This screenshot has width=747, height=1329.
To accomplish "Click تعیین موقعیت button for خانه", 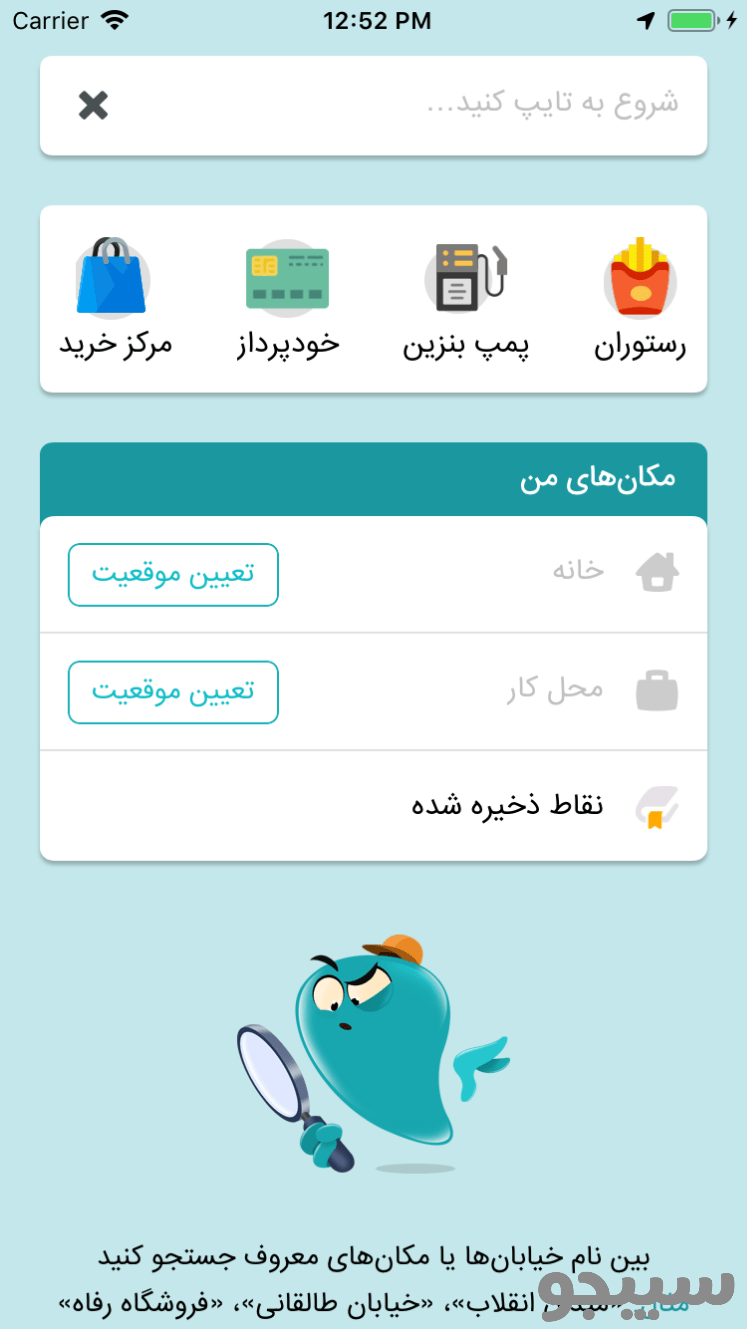I will click(x=172, y=574).
